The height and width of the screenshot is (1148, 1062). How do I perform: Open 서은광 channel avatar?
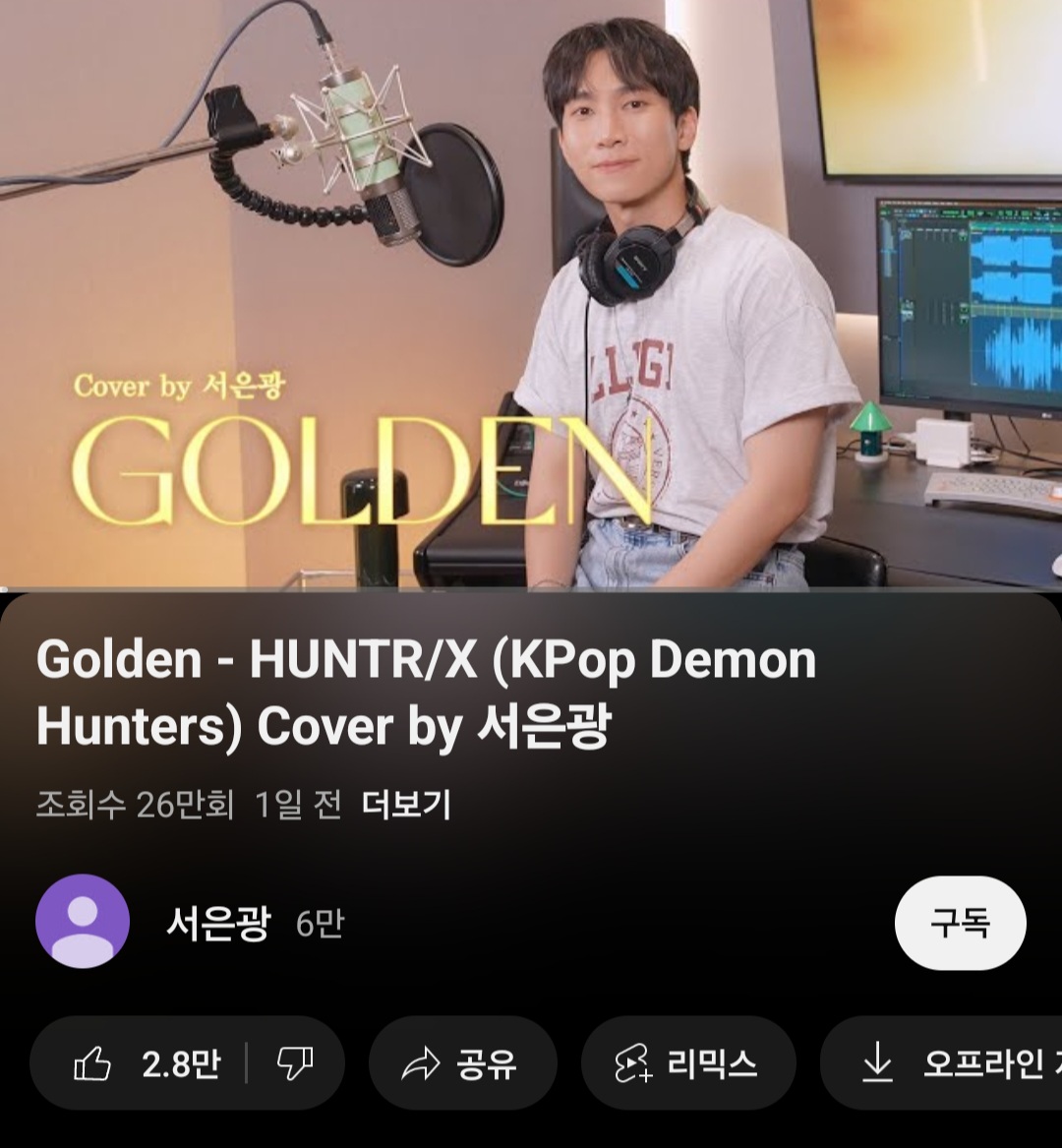tap(83, 922)
